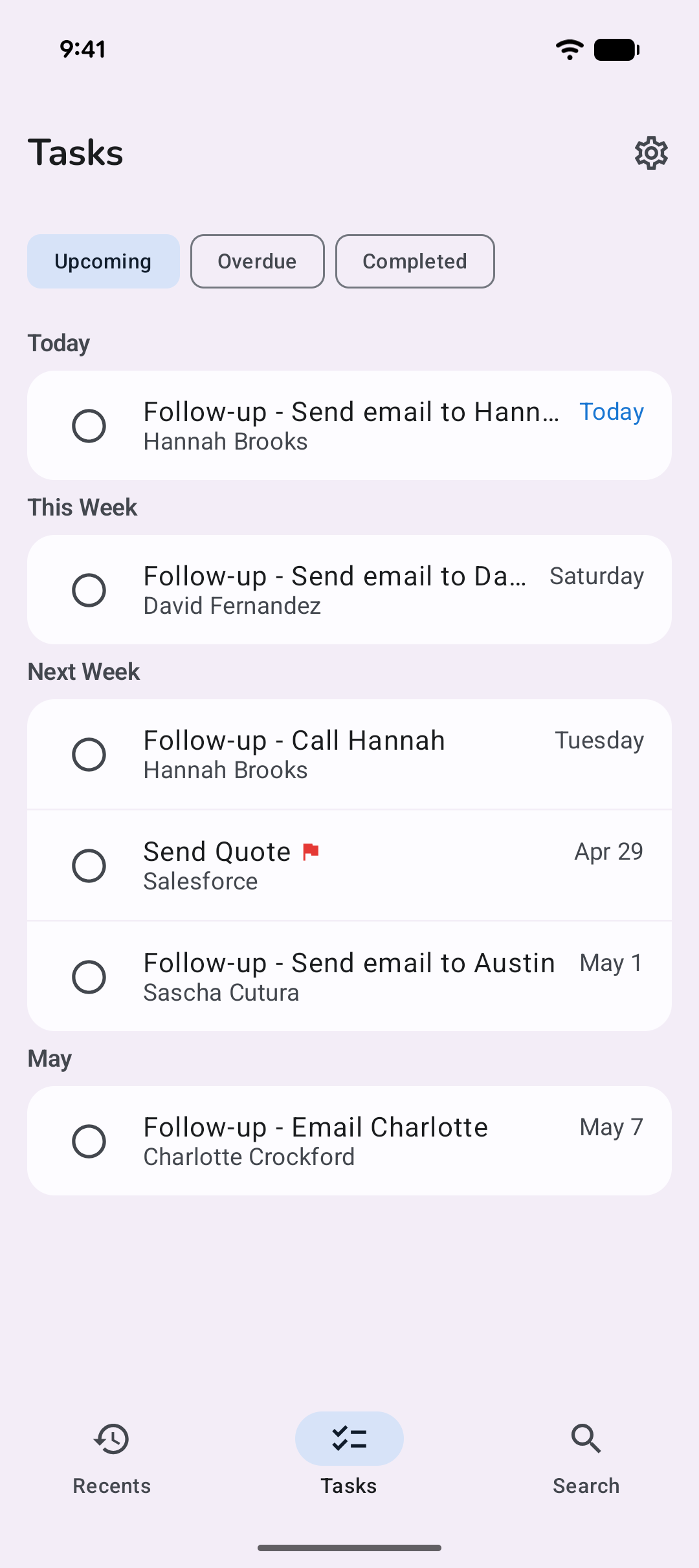Switch to the Overdue tab
This screenshot has width=699, height=1568.
pos(257,261)
